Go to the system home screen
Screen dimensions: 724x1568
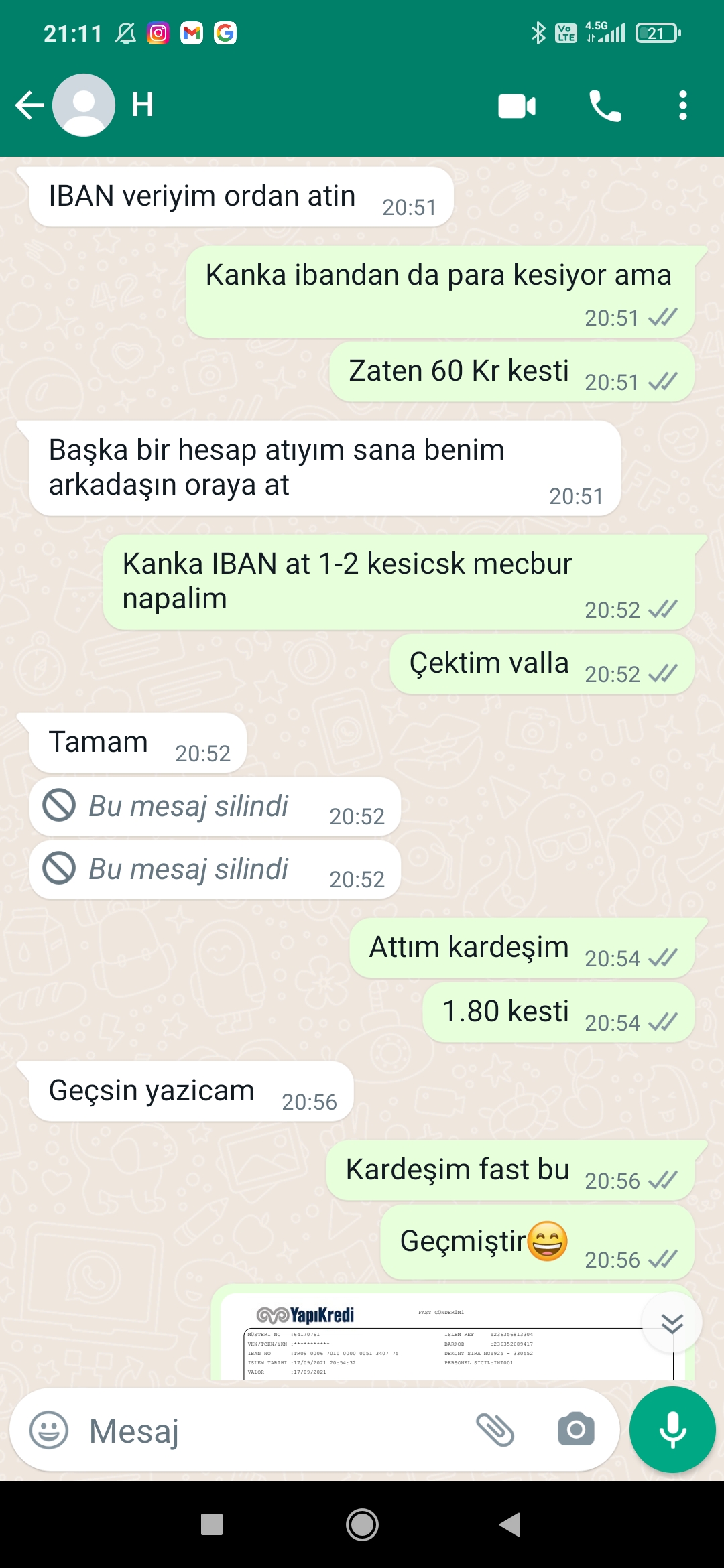(x=362, y=1525)
